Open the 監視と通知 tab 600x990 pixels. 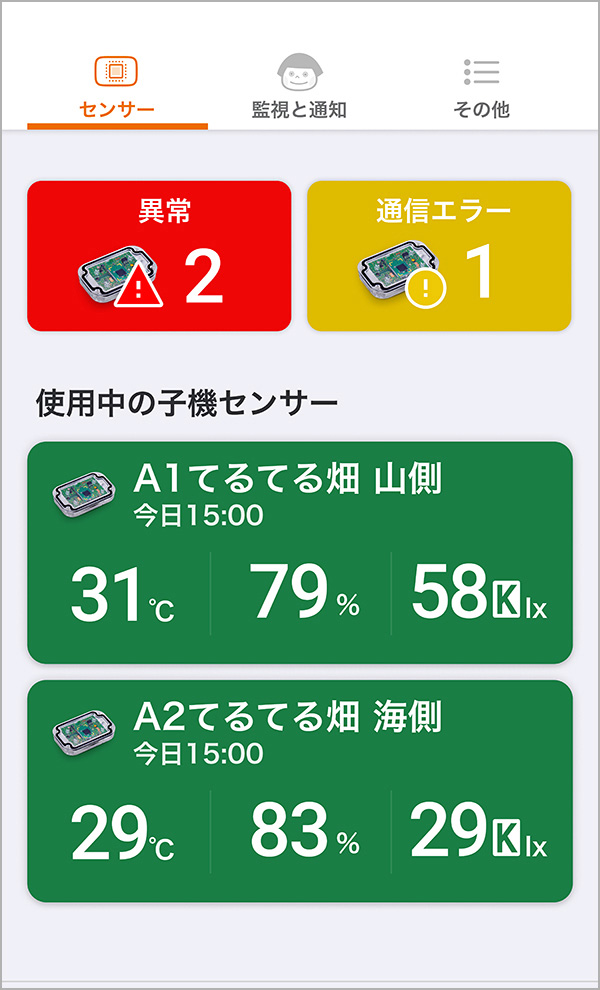[299, 88]
